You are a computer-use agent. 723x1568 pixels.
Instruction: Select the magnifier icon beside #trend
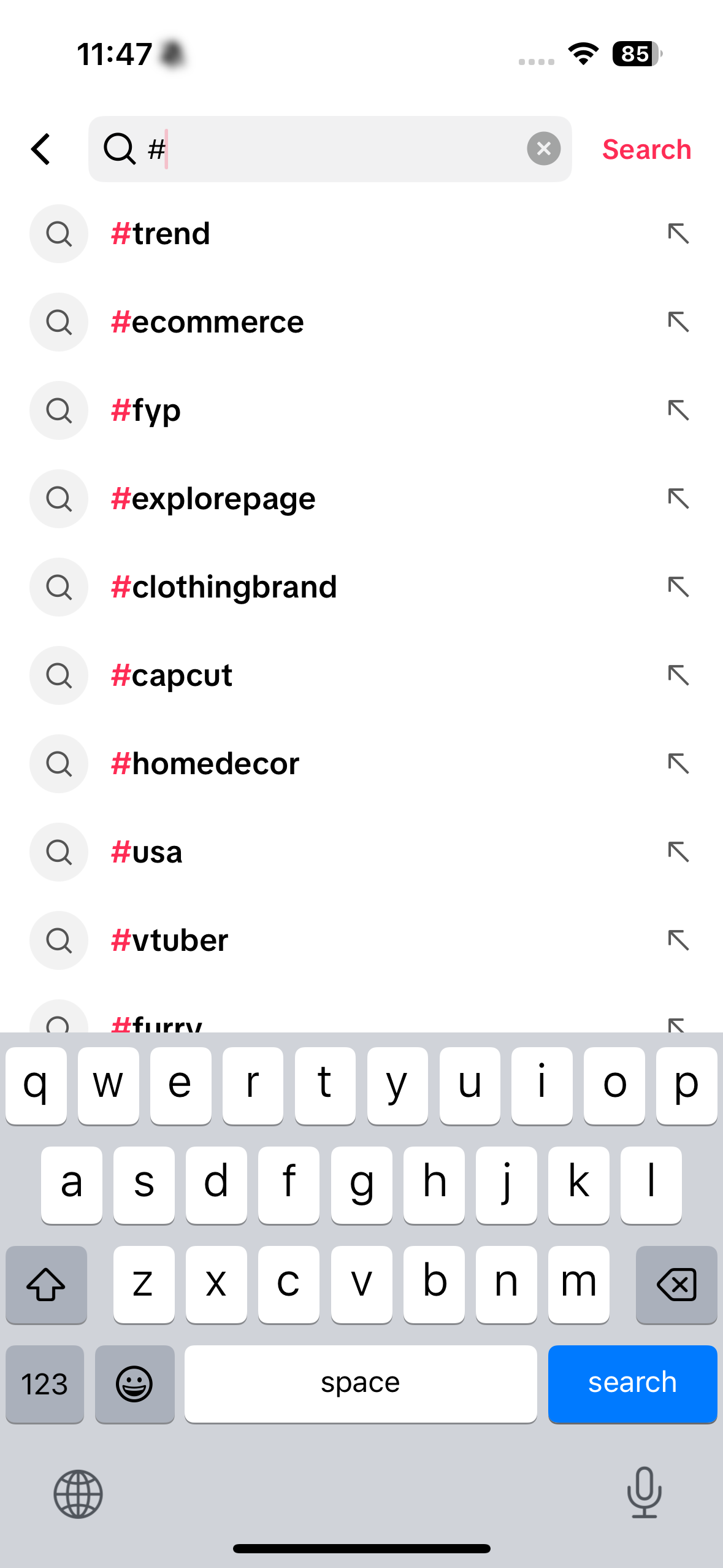[x=58, y=234]
